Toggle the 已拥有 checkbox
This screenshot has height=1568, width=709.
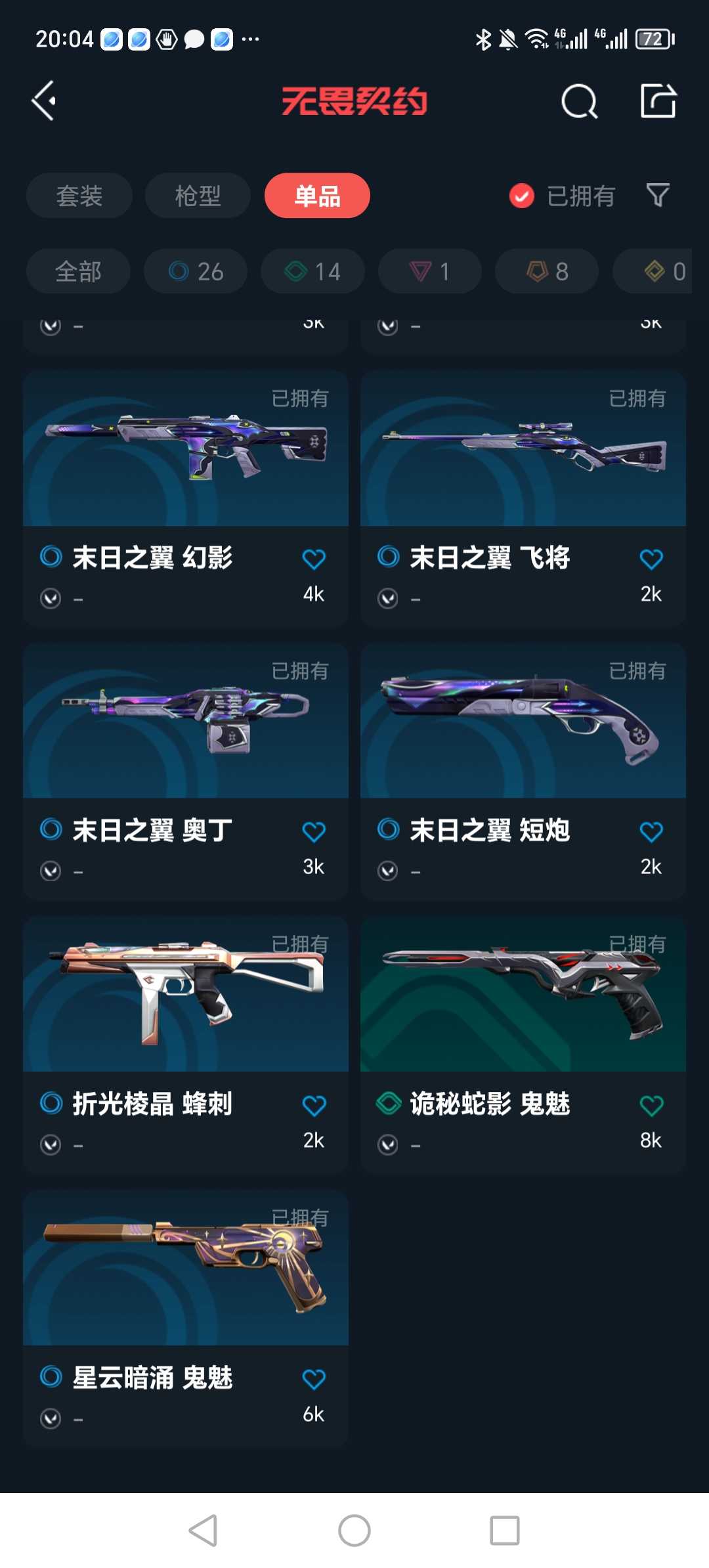[522, 196]
